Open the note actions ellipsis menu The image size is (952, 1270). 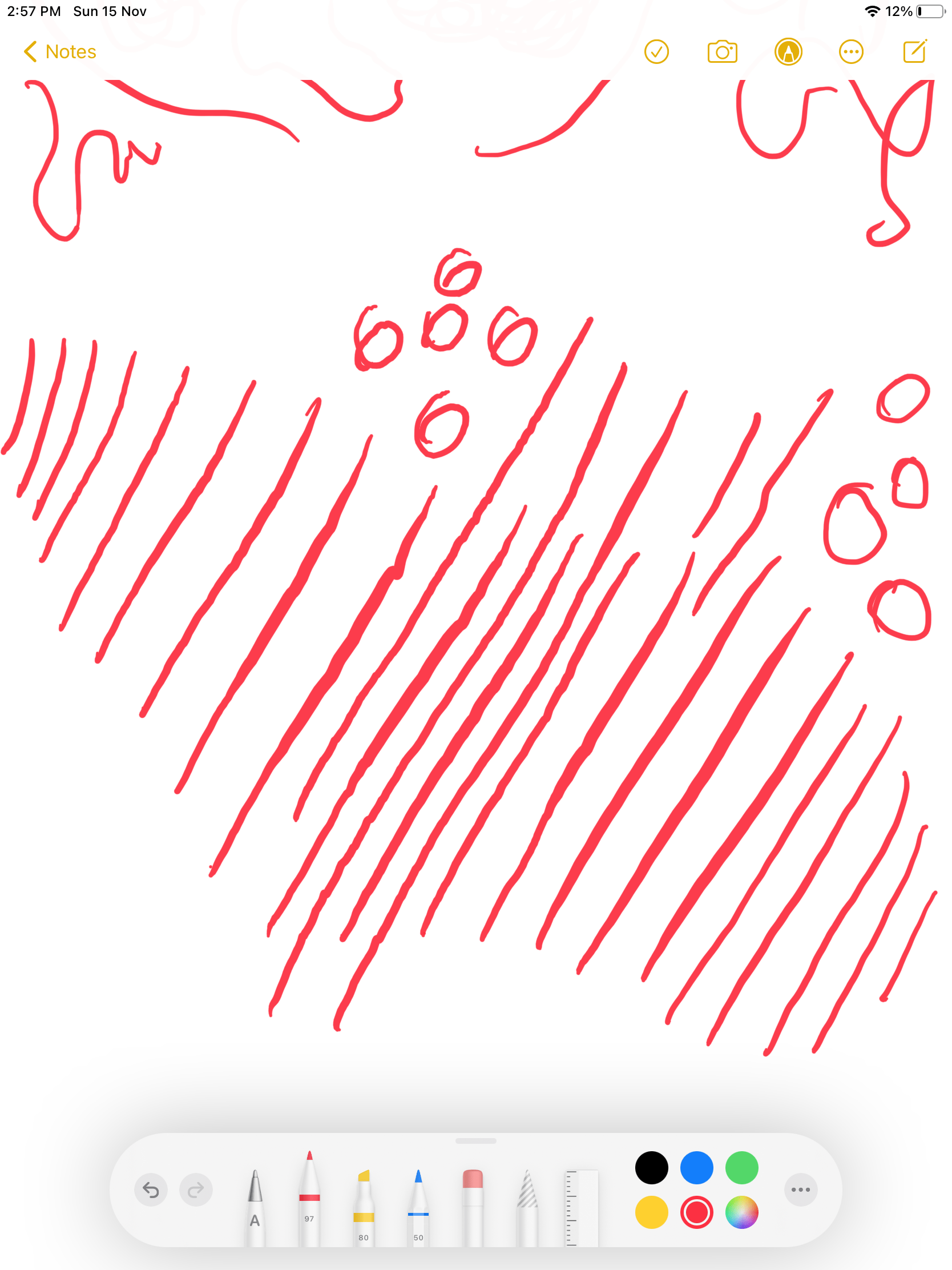click(x=851, y=51)
